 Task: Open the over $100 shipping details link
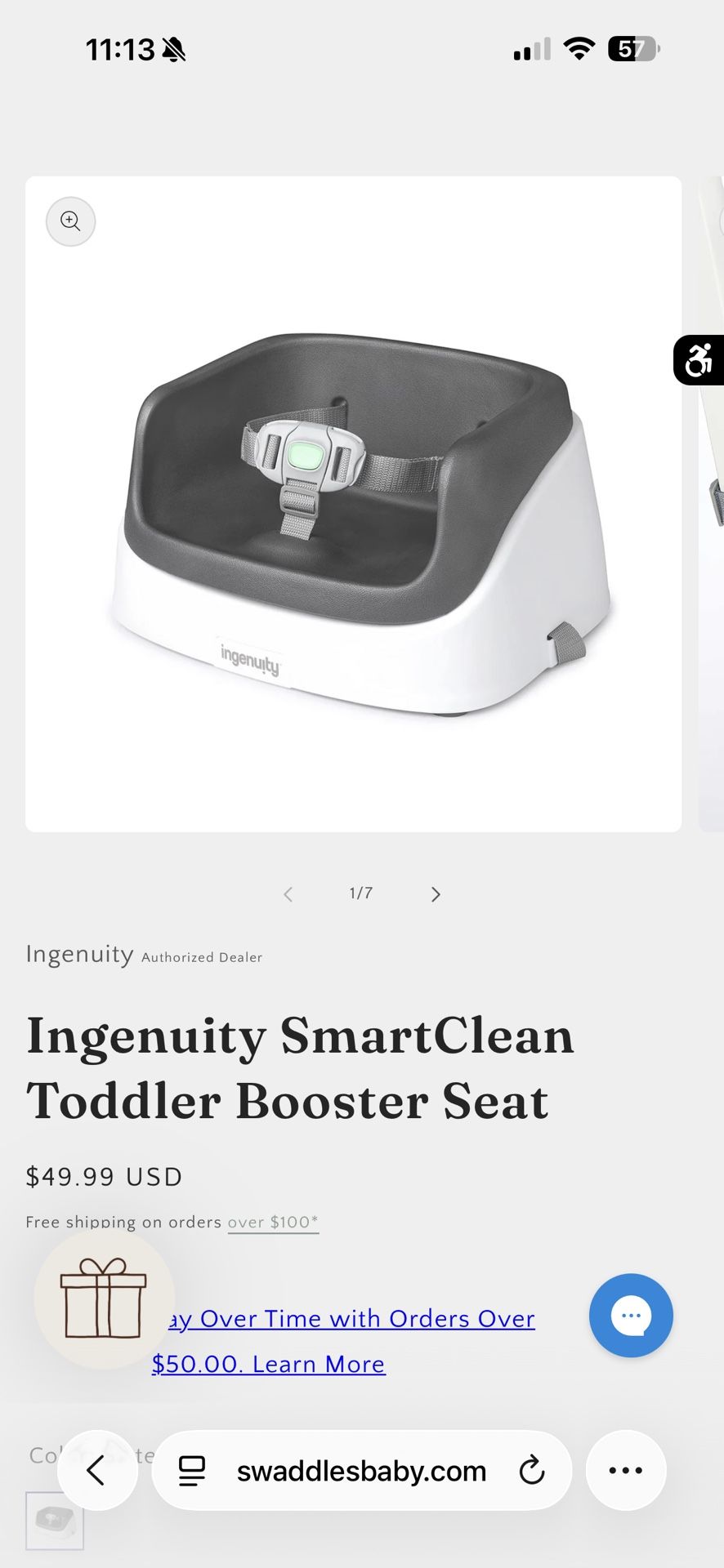point(273,1223)
